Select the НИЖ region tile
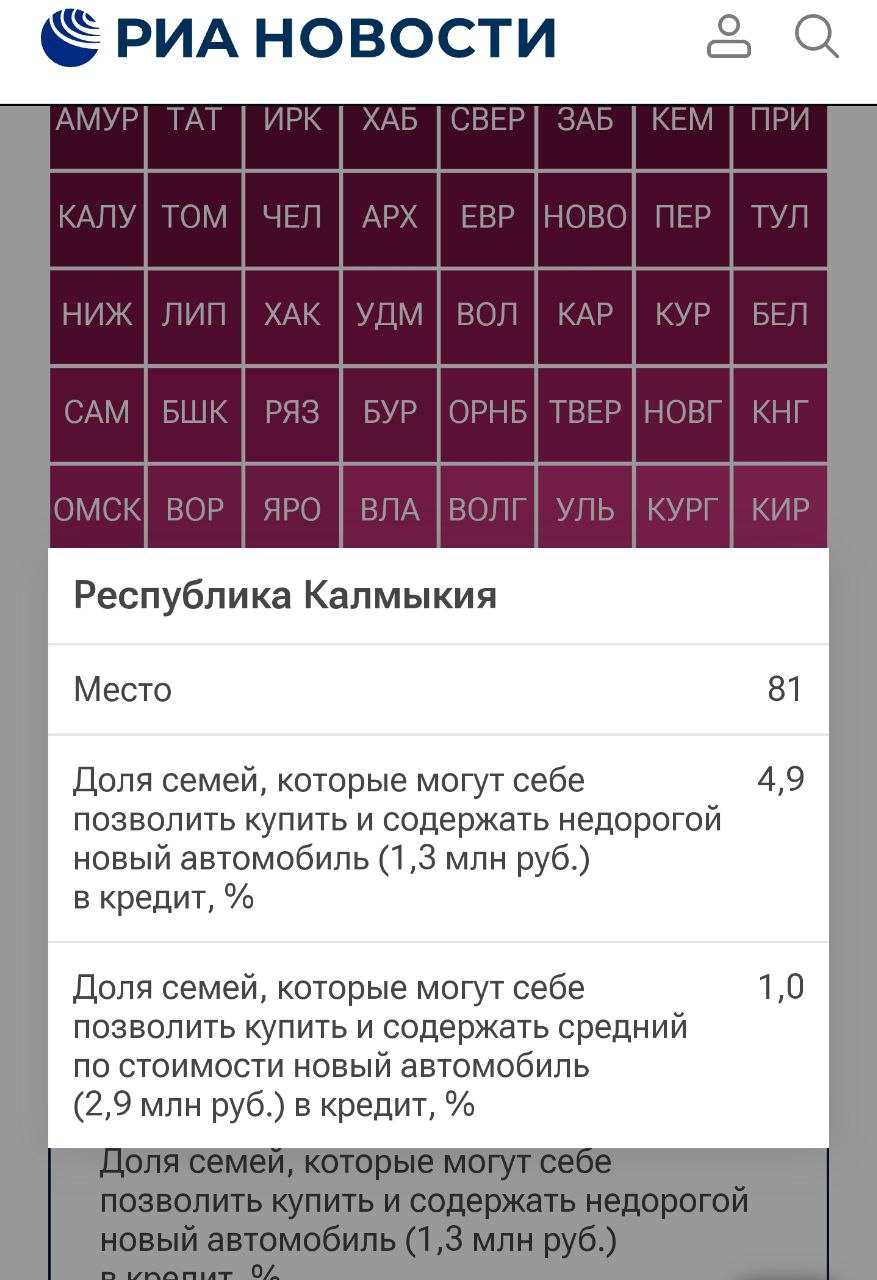This screenshot has height=1280, width=877. coord(97,314)
